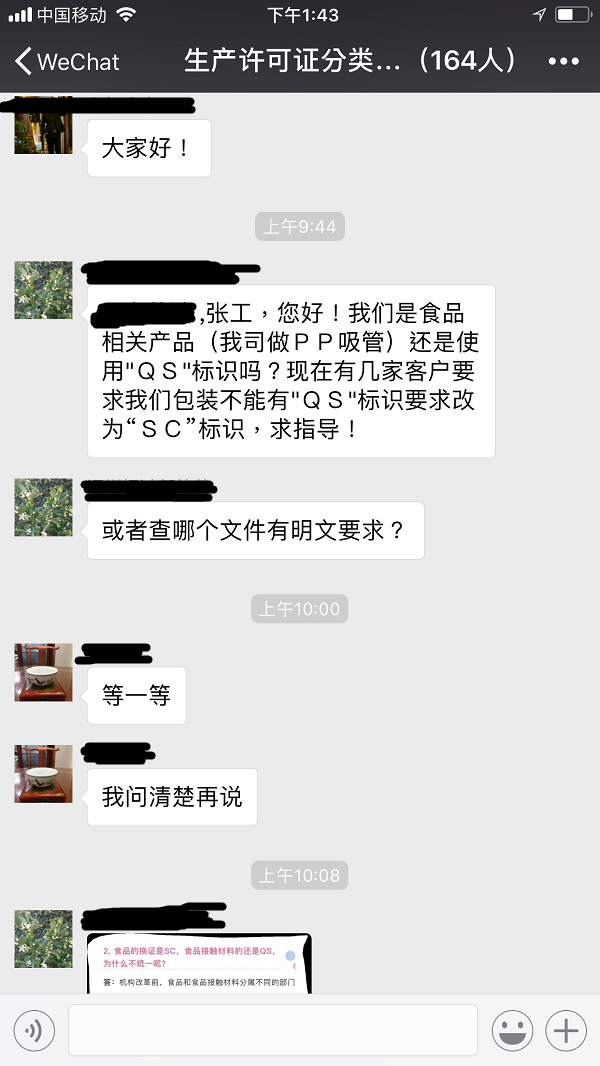Go back to the WeChat chat list
600x1066 pixels.
(x=66, y=62)
